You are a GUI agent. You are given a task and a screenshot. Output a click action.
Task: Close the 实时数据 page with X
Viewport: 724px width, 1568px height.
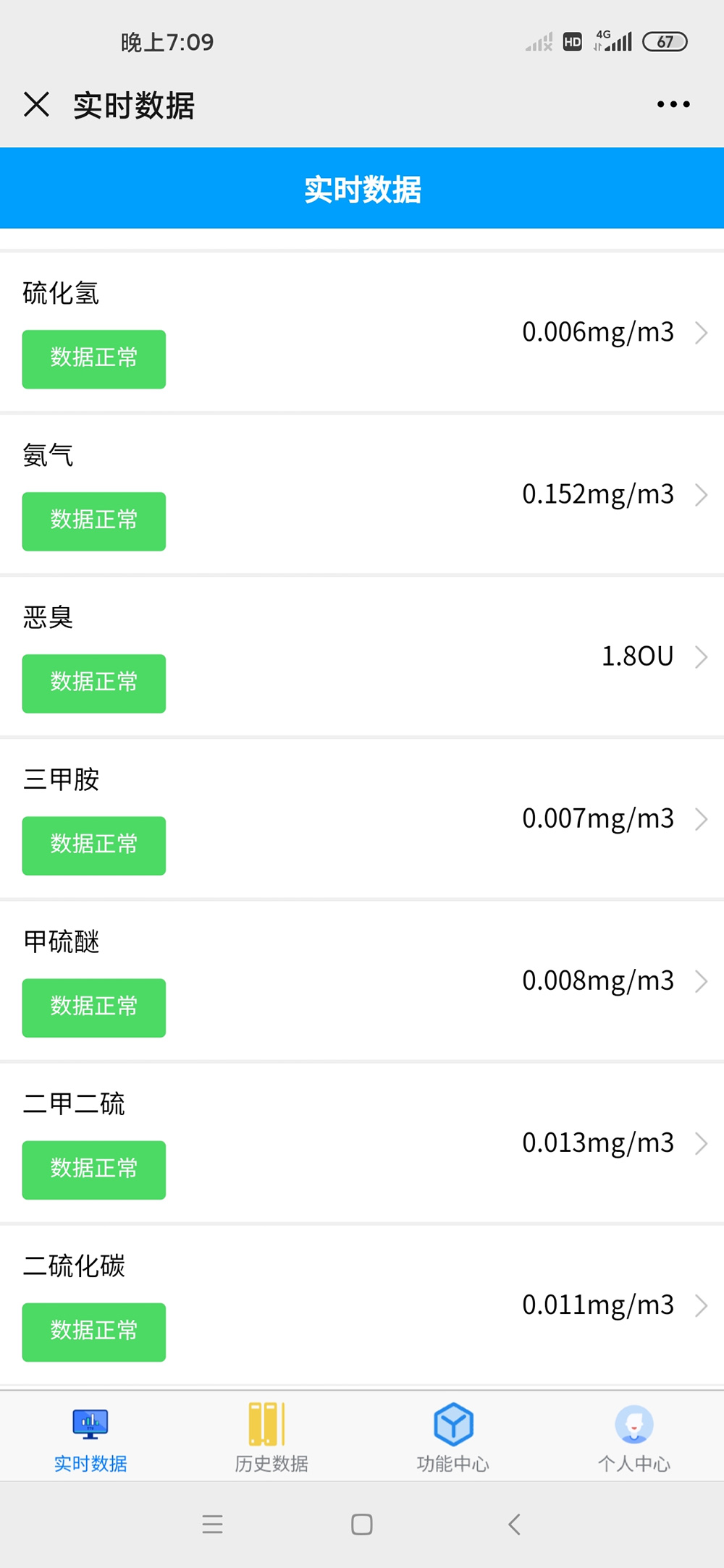click(36, 104)
